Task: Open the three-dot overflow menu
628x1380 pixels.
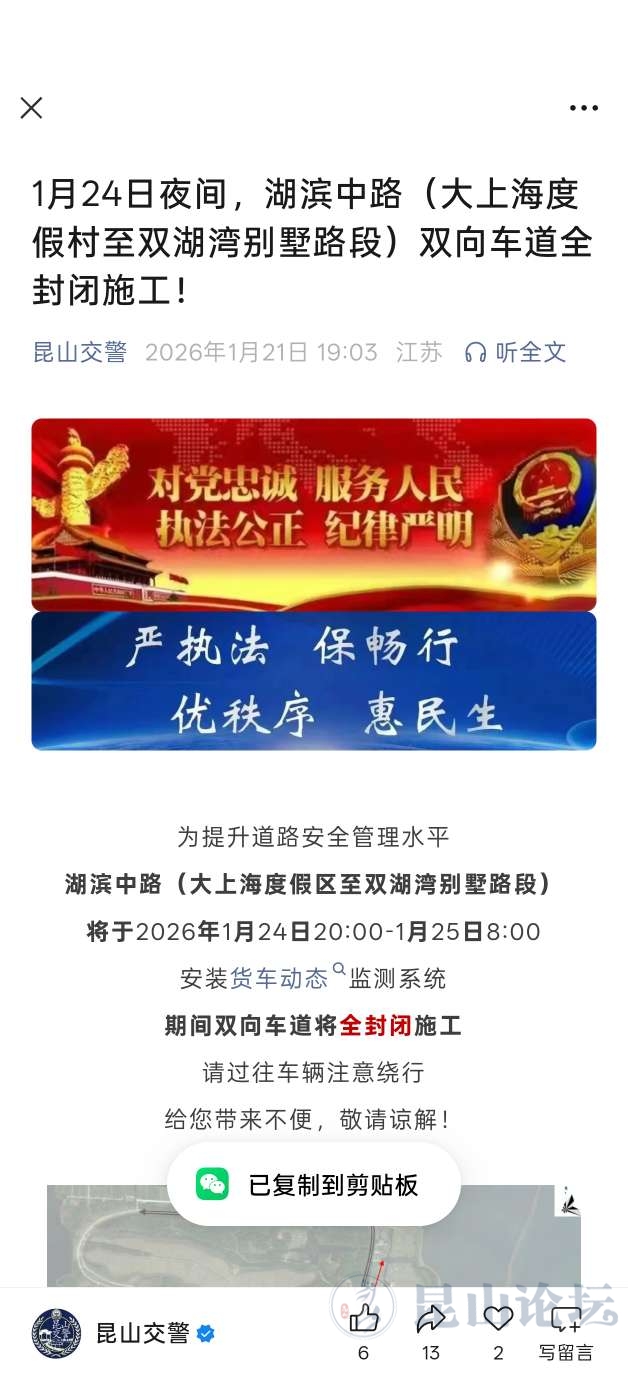Action: 584,108
